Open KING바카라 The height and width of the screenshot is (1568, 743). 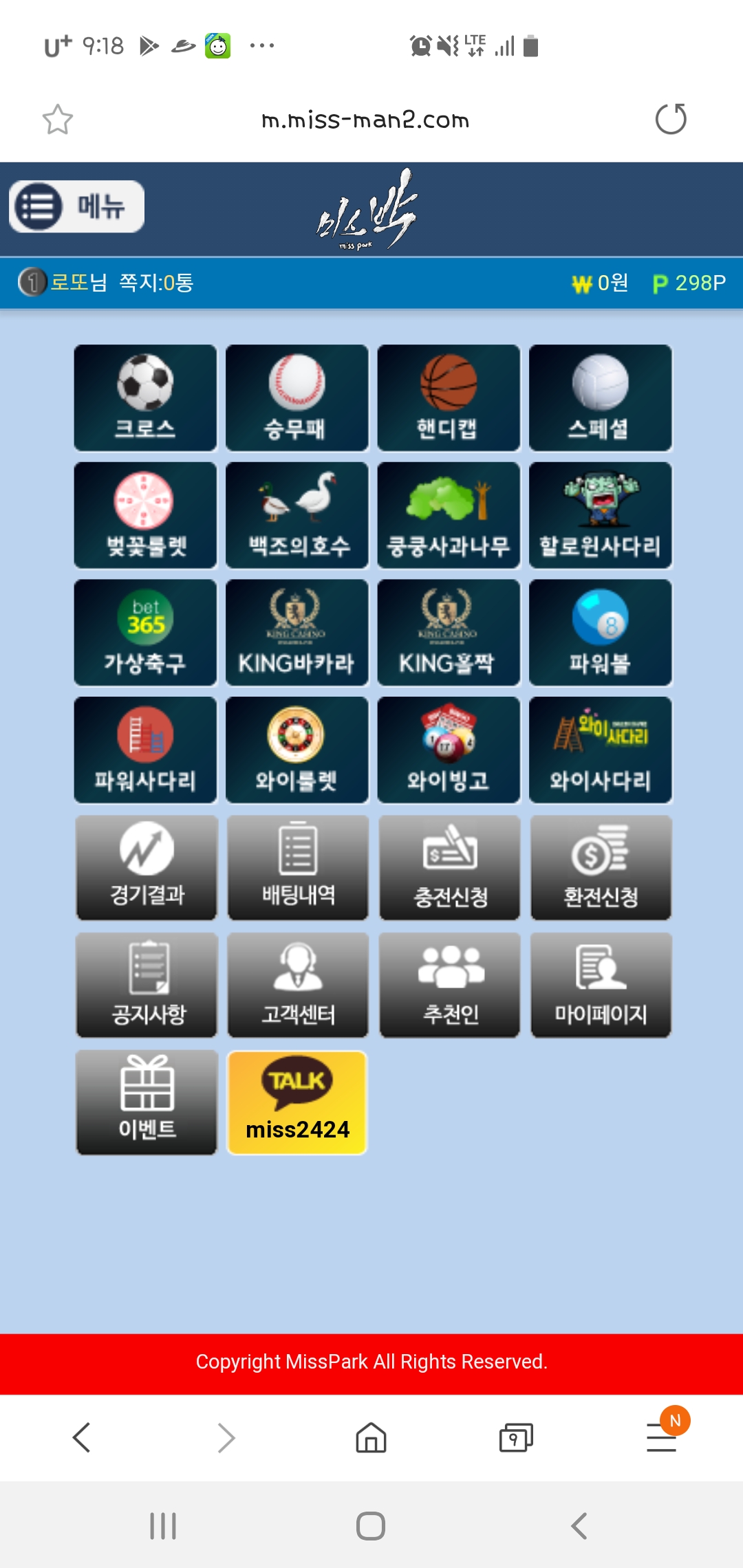(x=297, y=633)
